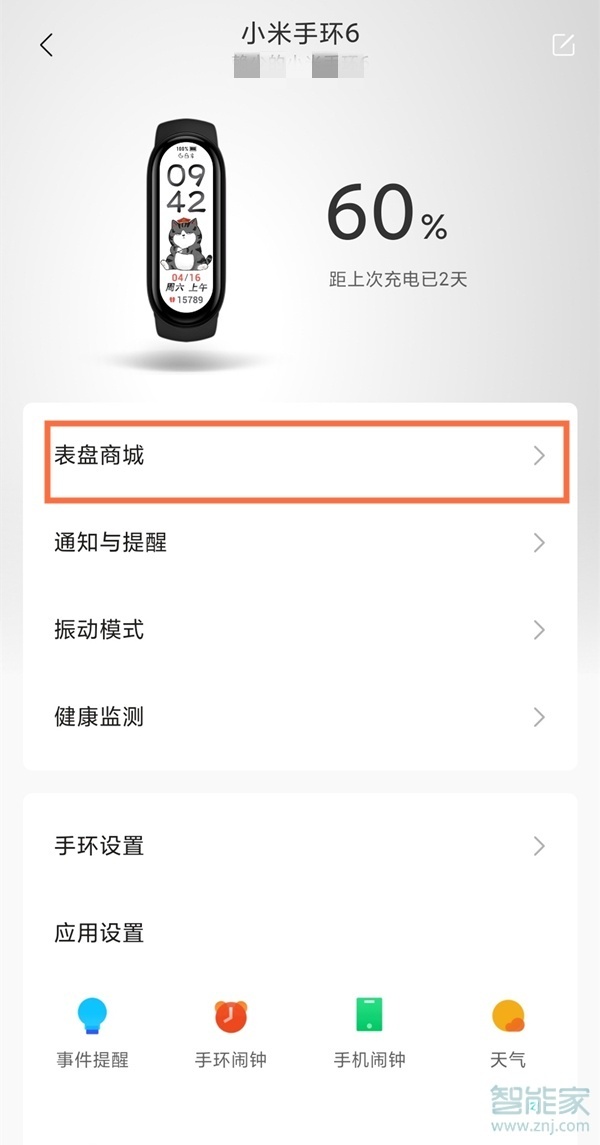Open 健康监测 settings
Viewport: 600px width, 1145px height.
(300, 717)
